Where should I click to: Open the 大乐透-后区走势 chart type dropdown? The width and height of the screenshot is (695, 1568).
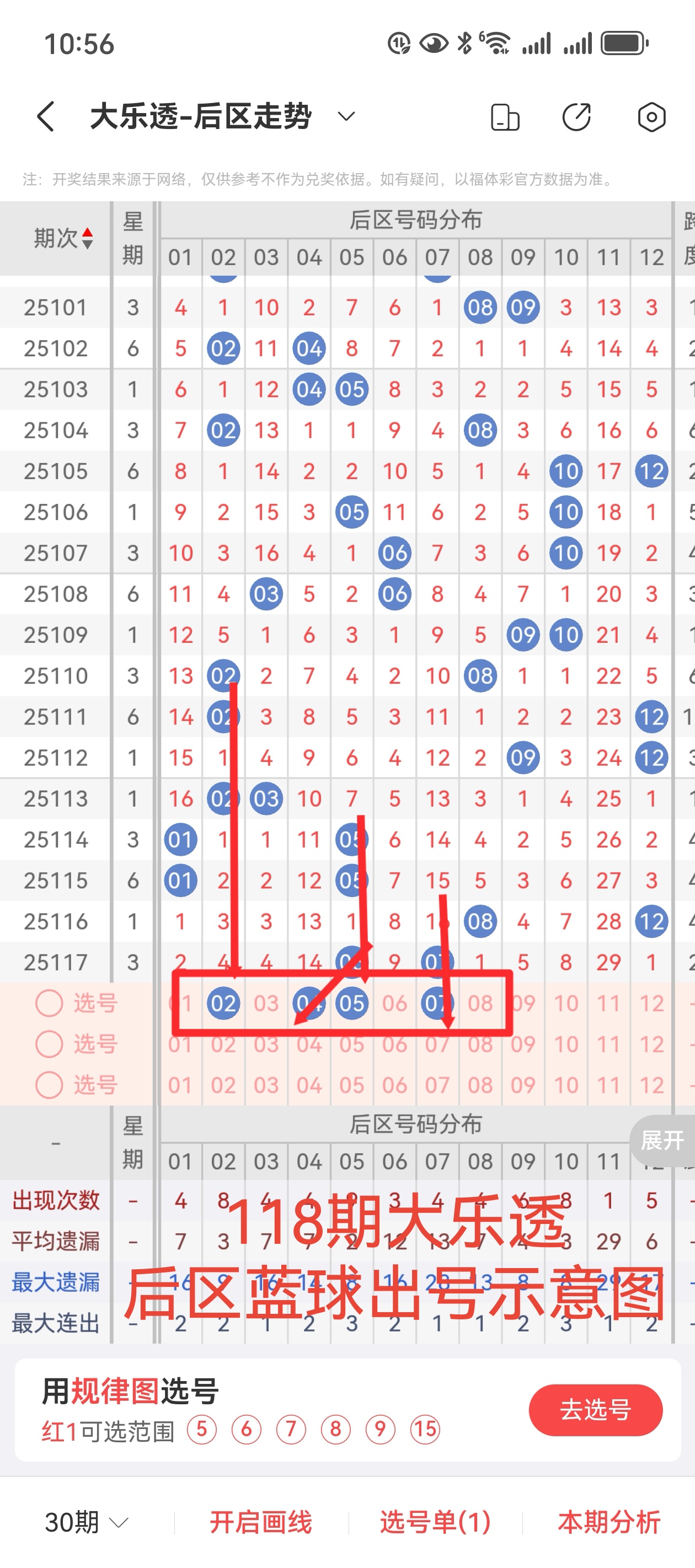tap(346, 116)
